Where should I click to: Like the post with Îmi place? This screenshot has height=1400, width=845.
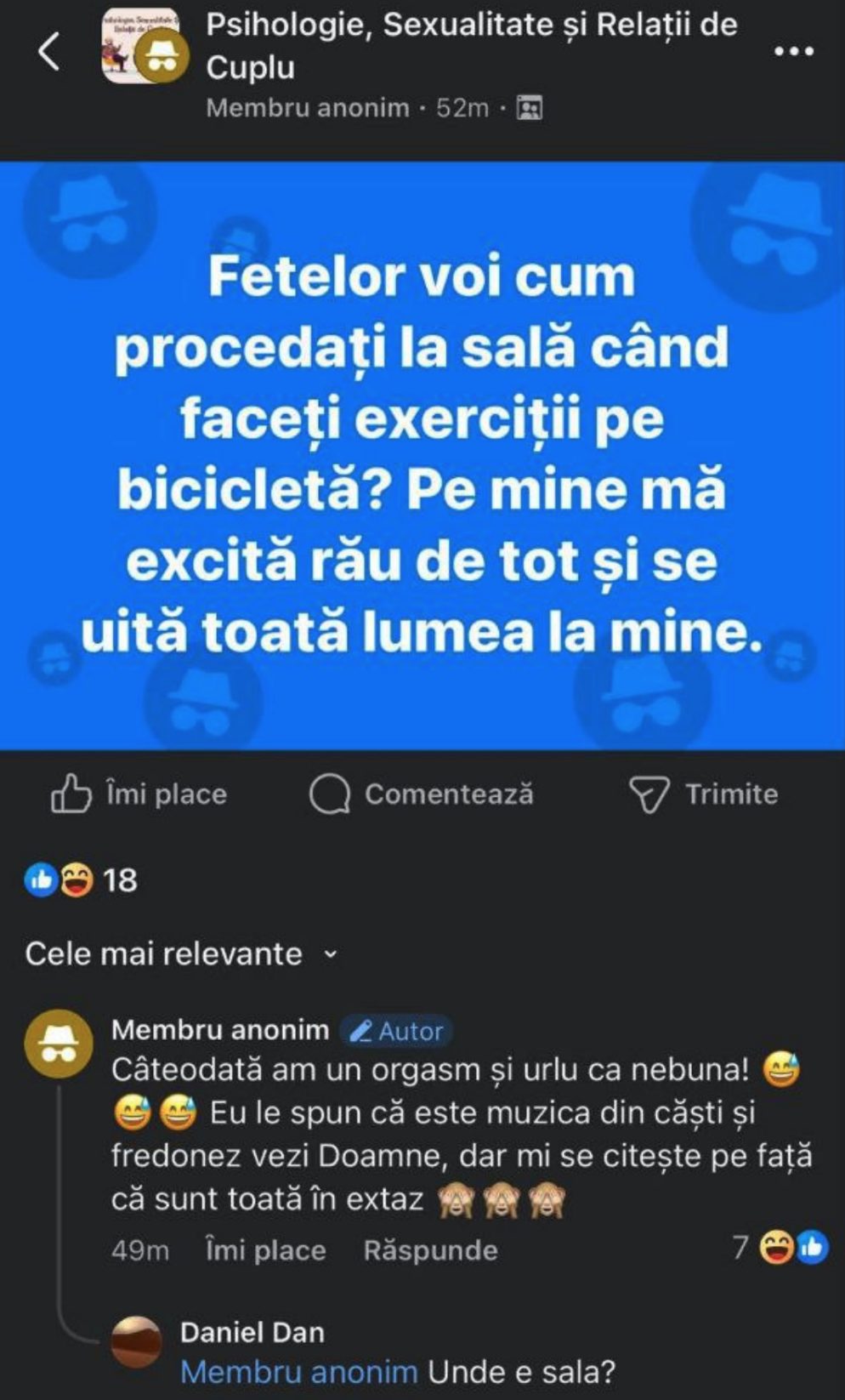pos(139,794)
